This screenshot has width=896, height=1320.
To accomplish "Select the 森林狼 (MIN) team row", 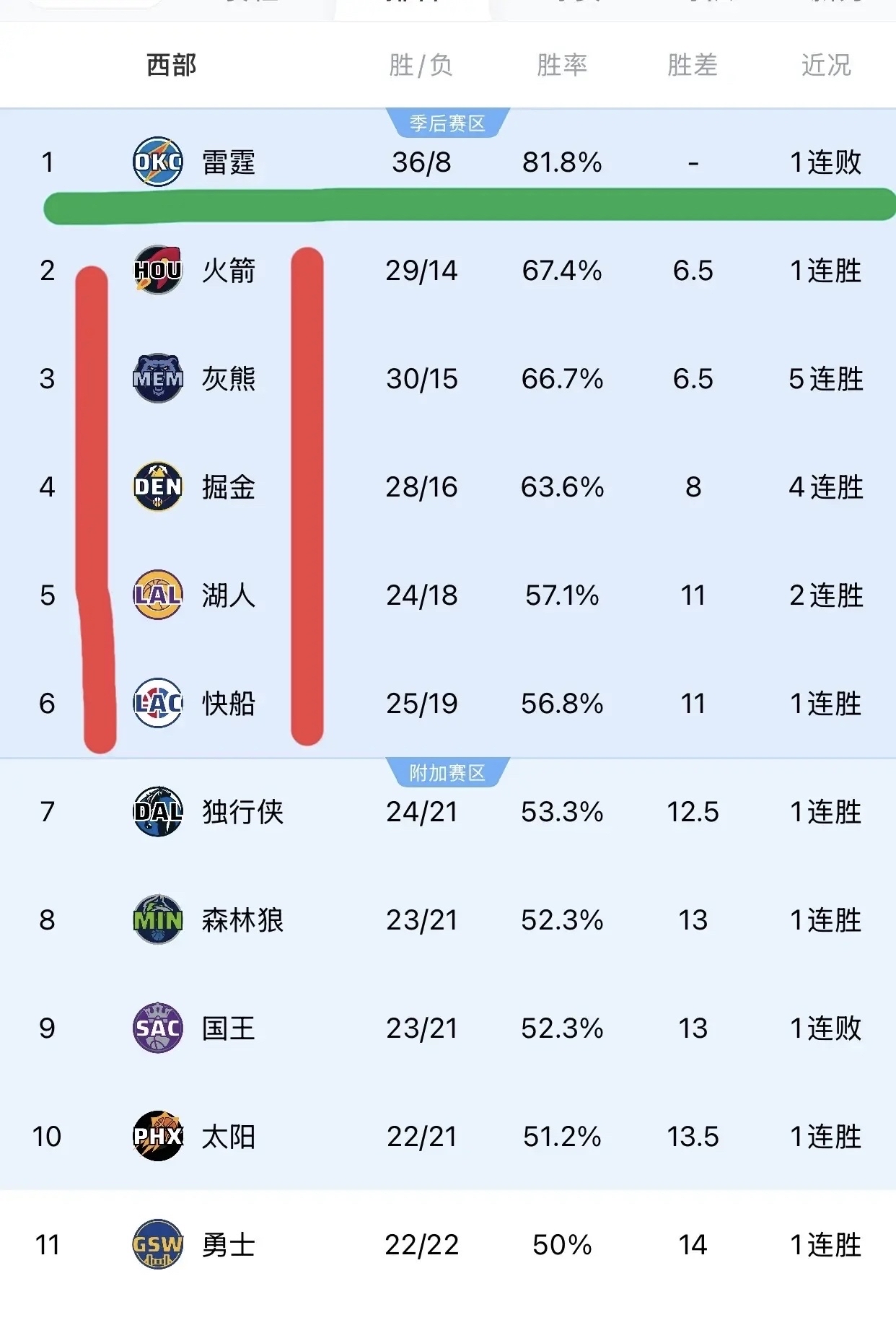I will [242, 920].
